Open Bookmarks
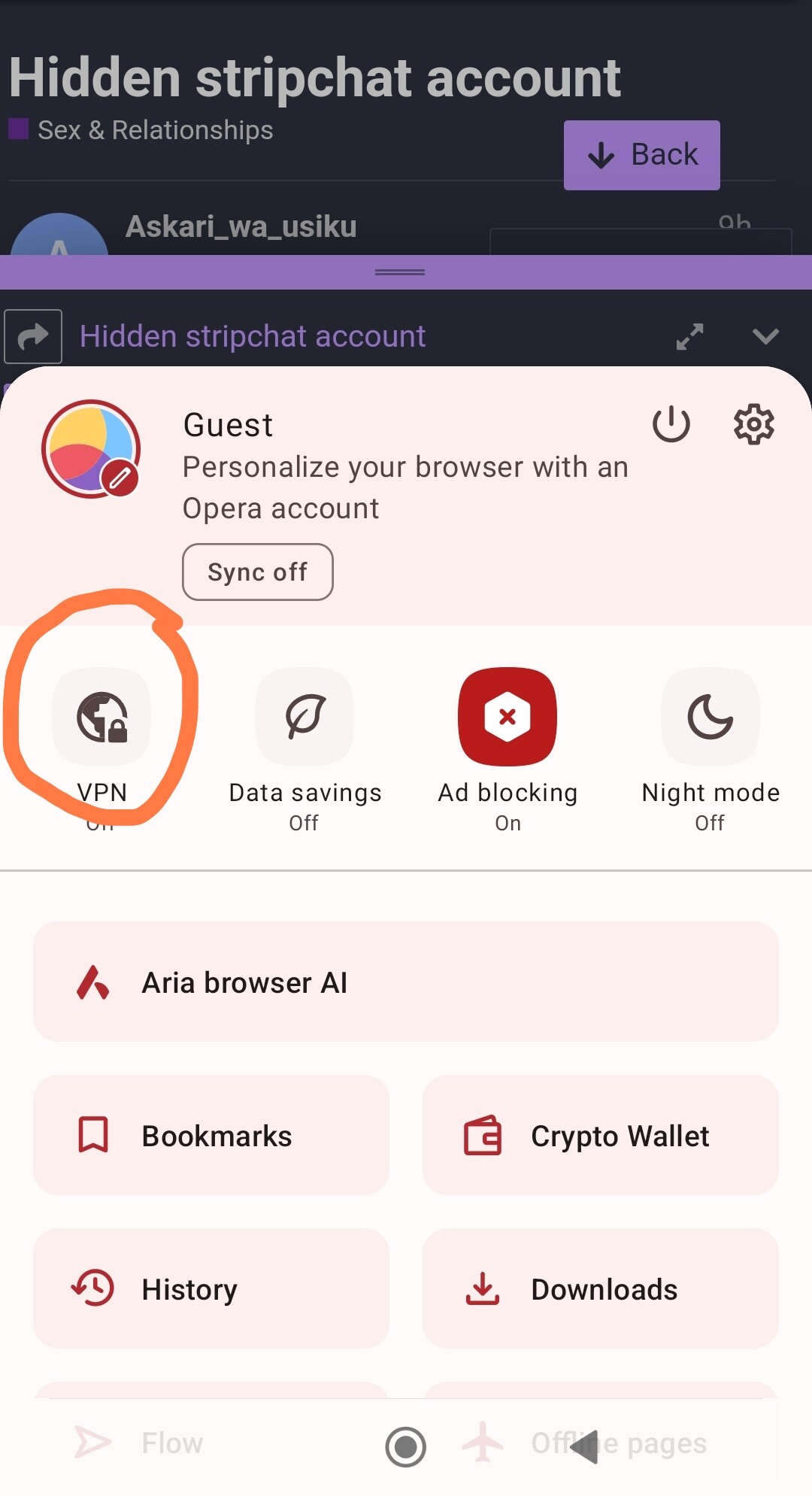 coord(211,1136)
